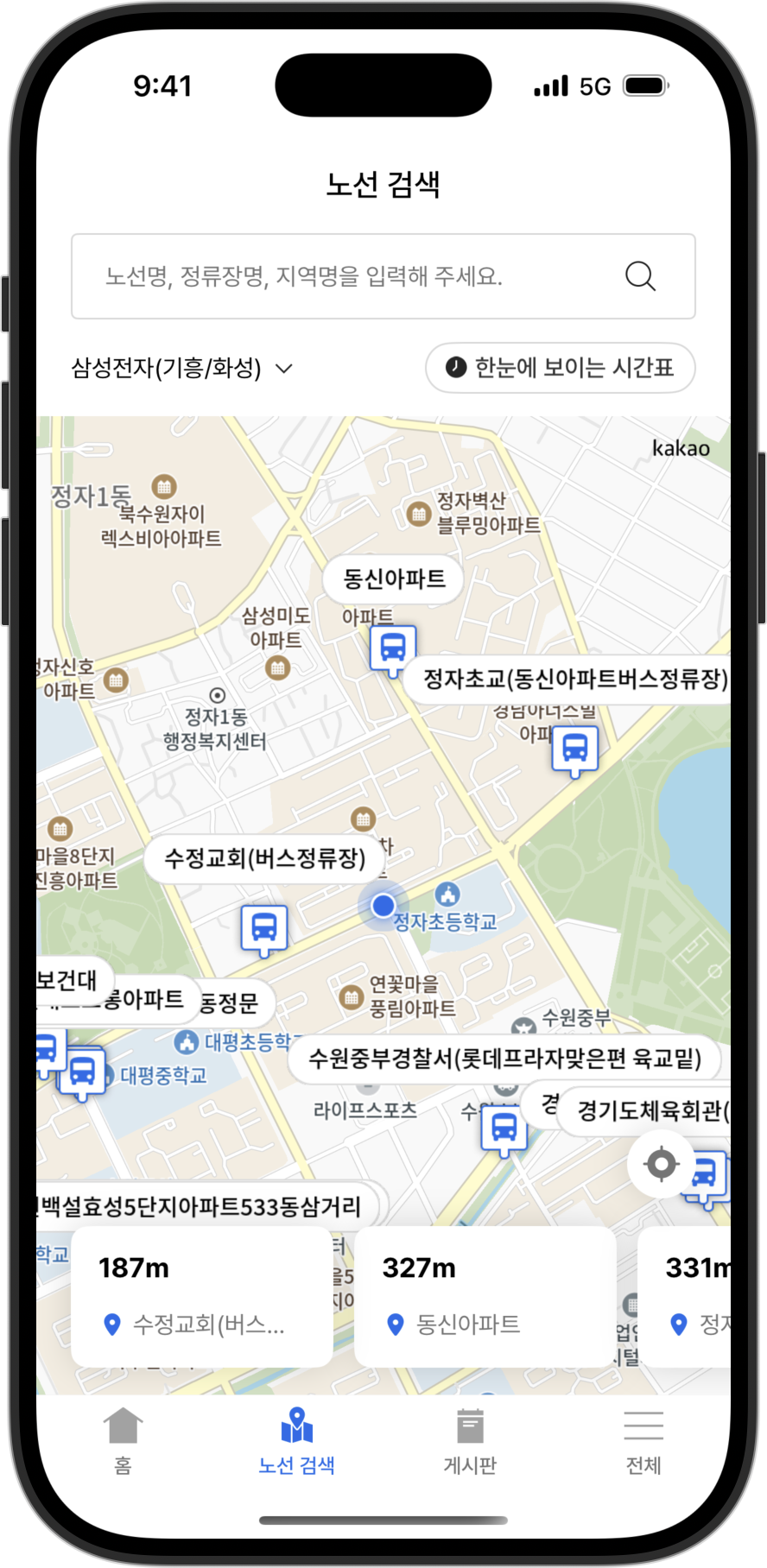Viewport: 767px width, 1568px height.
Task: Select the 동신아파트 bus stop marker
Action: point(393,648)
